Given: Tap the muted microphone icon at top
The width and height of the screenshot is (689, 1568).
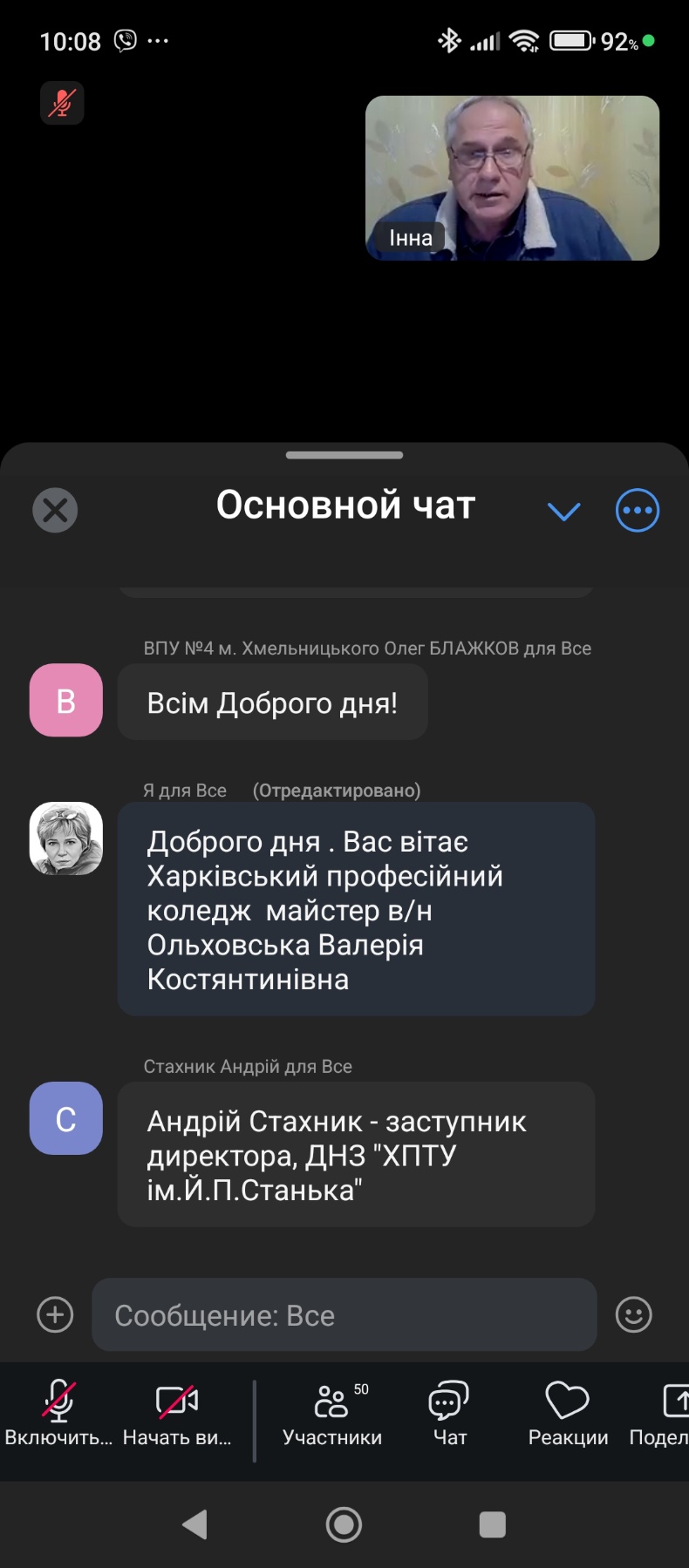Looking at the screenshot, I should [62, 103].
